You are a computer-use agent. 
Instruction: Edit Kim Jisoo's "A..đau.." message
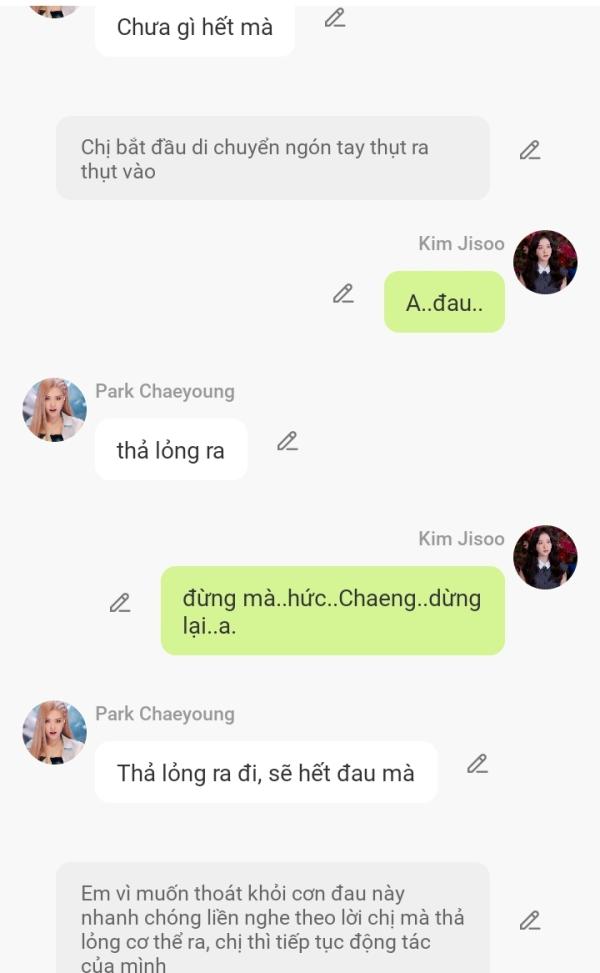coord(343,294)
